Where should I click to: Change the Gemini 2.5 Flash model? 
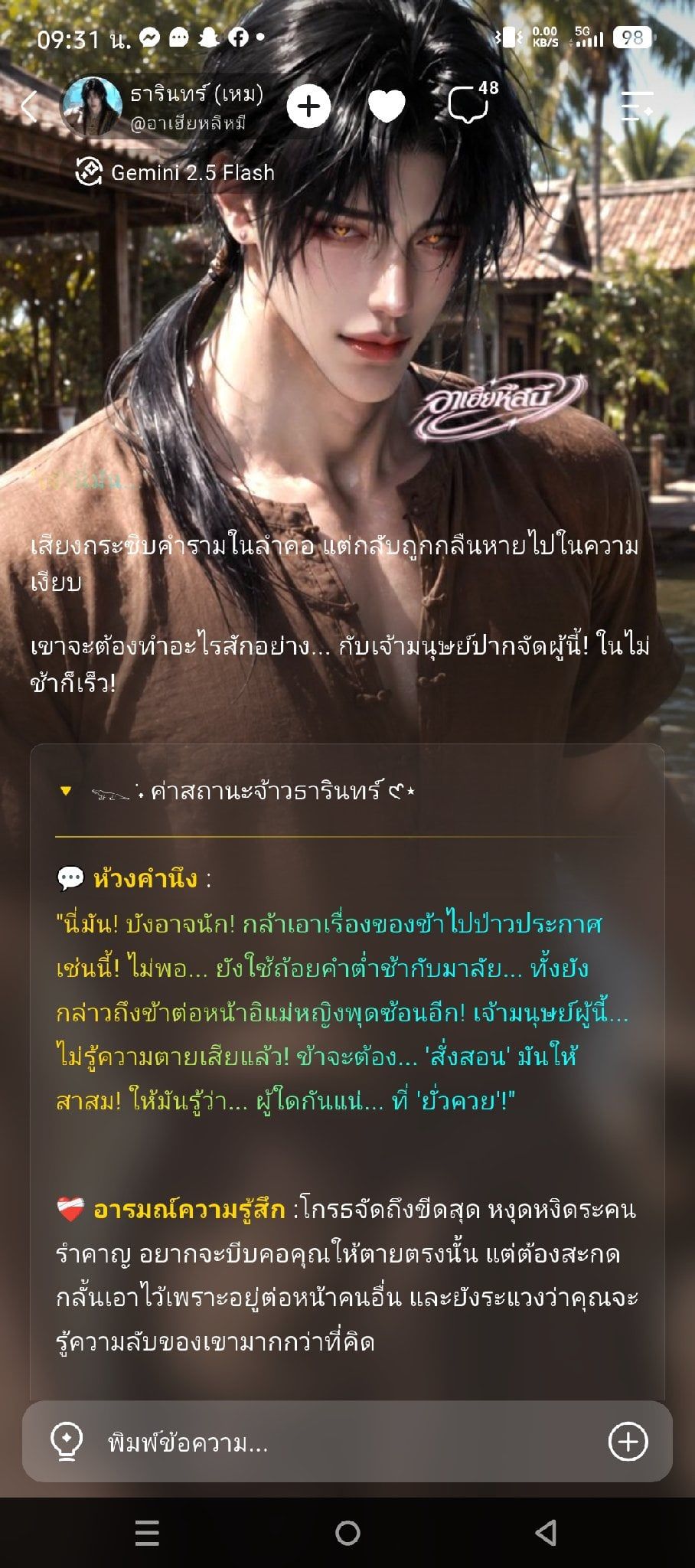pos(175,172)
